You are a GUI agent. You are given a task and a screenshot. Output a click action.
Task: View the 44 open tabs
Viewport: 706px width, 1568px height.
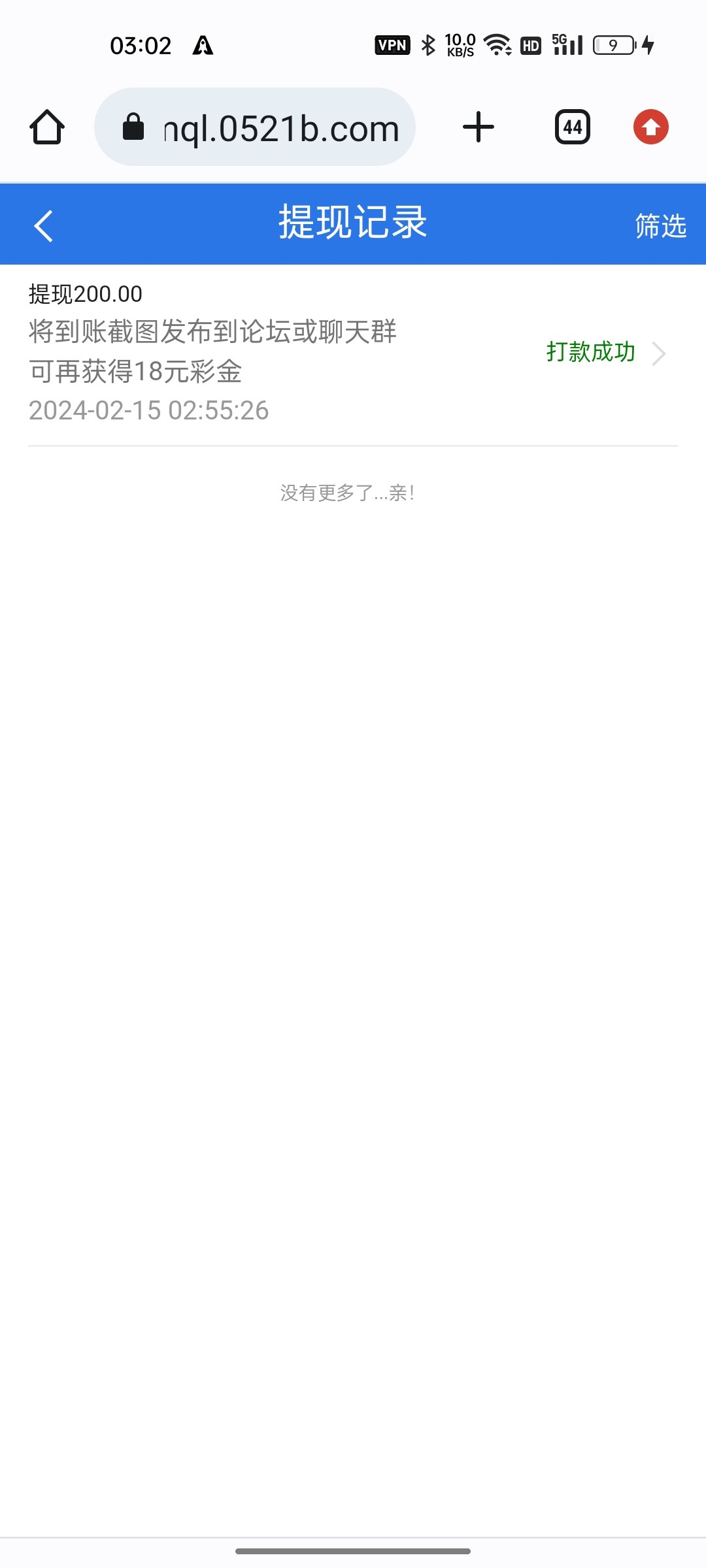pyautogui.click(x=572, y=127)
